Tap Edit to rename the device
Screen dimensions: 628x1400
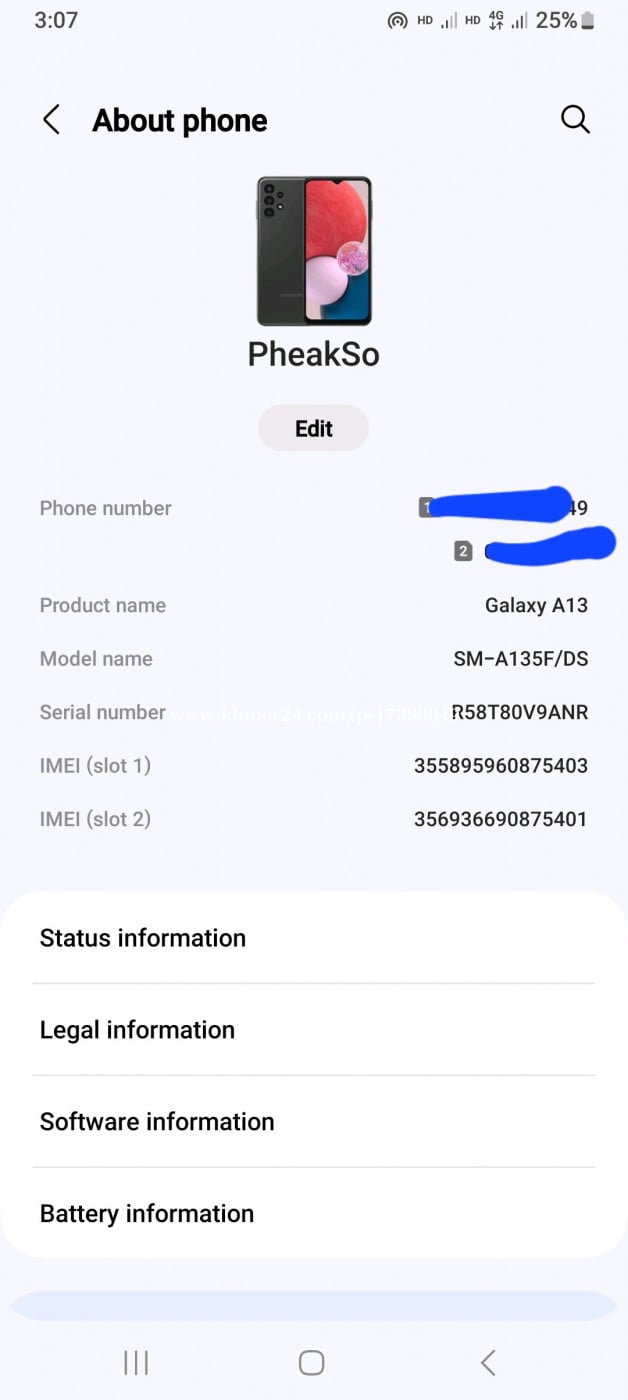pos(313,428)
